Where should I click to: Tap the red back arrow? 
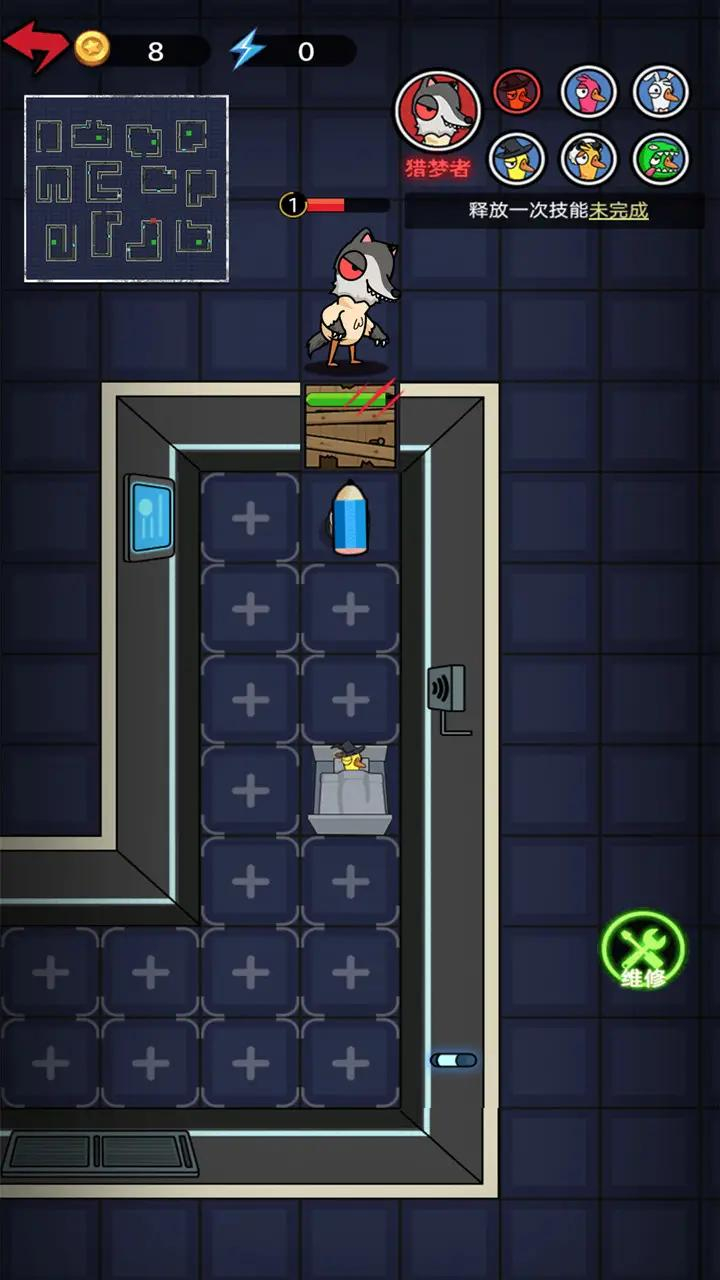(34, 45)
